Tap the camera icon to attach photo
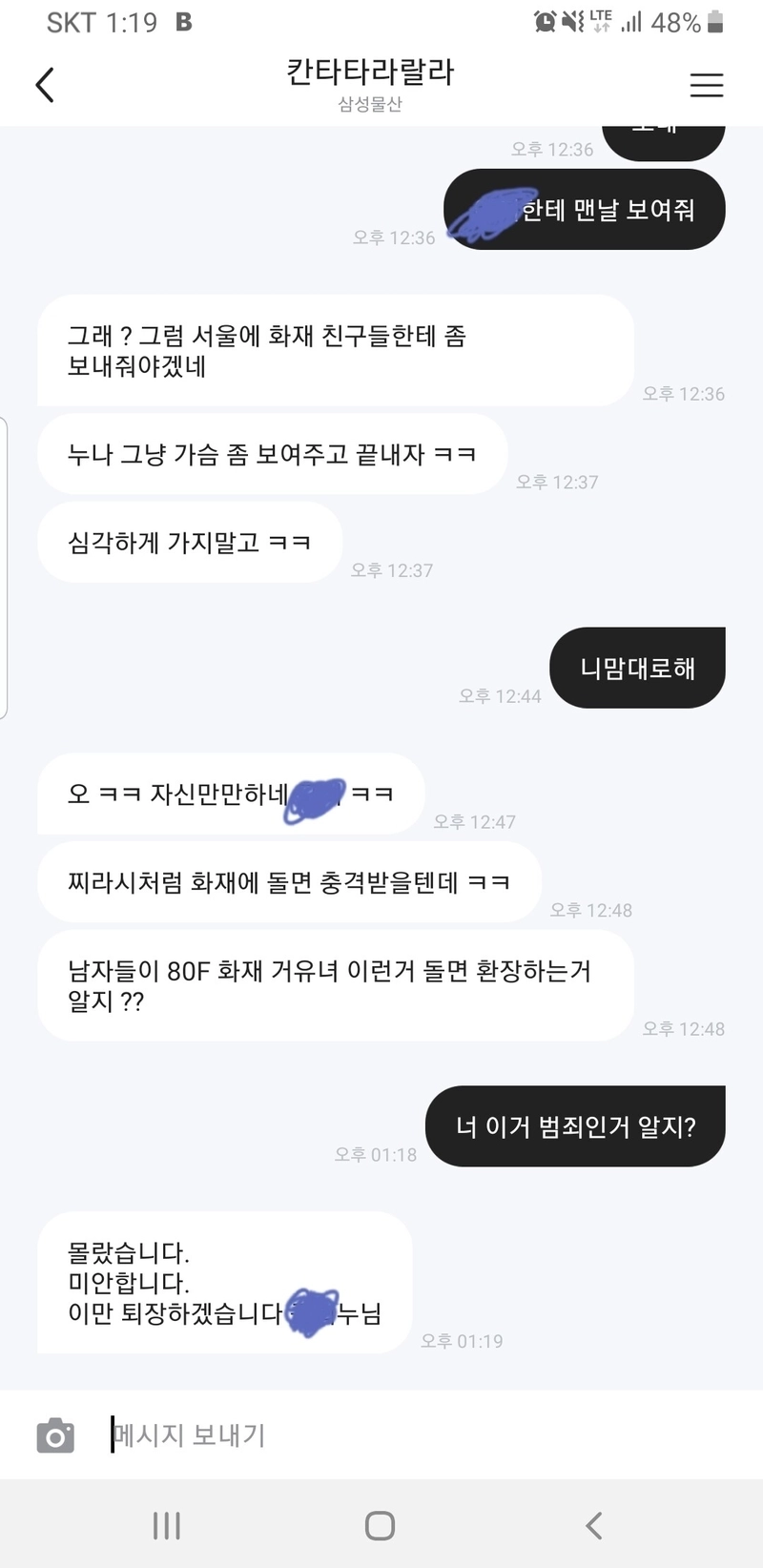 click(x=55, y=1435)
